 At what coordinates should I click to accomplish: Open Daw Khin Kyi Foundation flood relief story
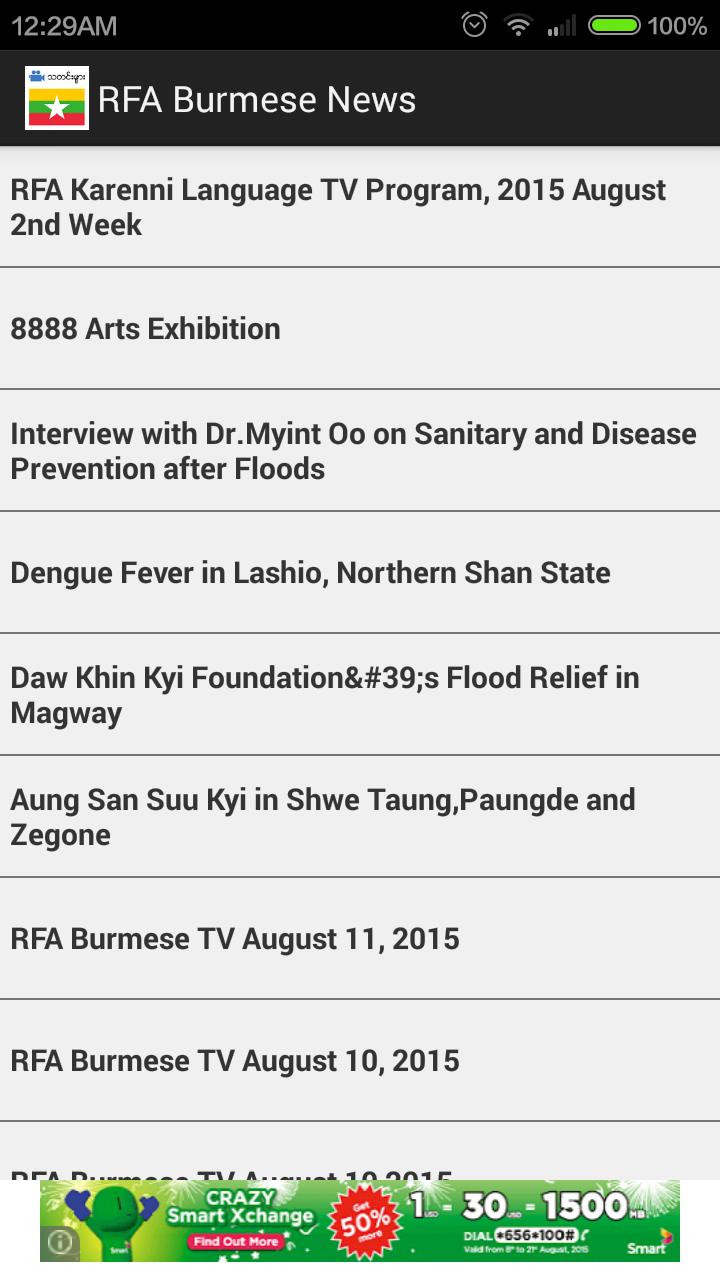point(360,694)
